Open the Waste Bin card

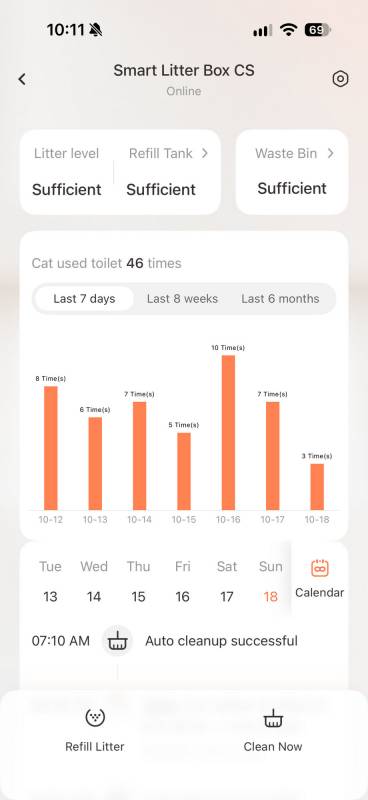[x=292, y=171]
